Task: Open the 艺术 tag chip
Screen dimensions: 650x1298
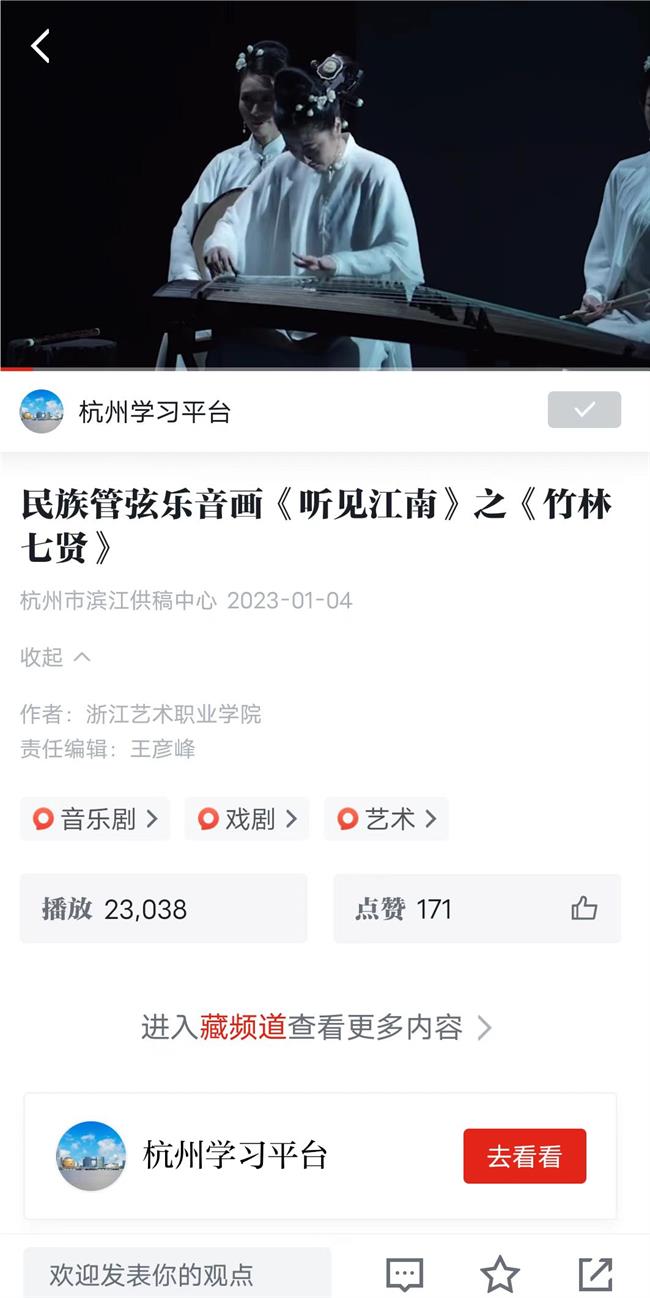Action: 387,819
